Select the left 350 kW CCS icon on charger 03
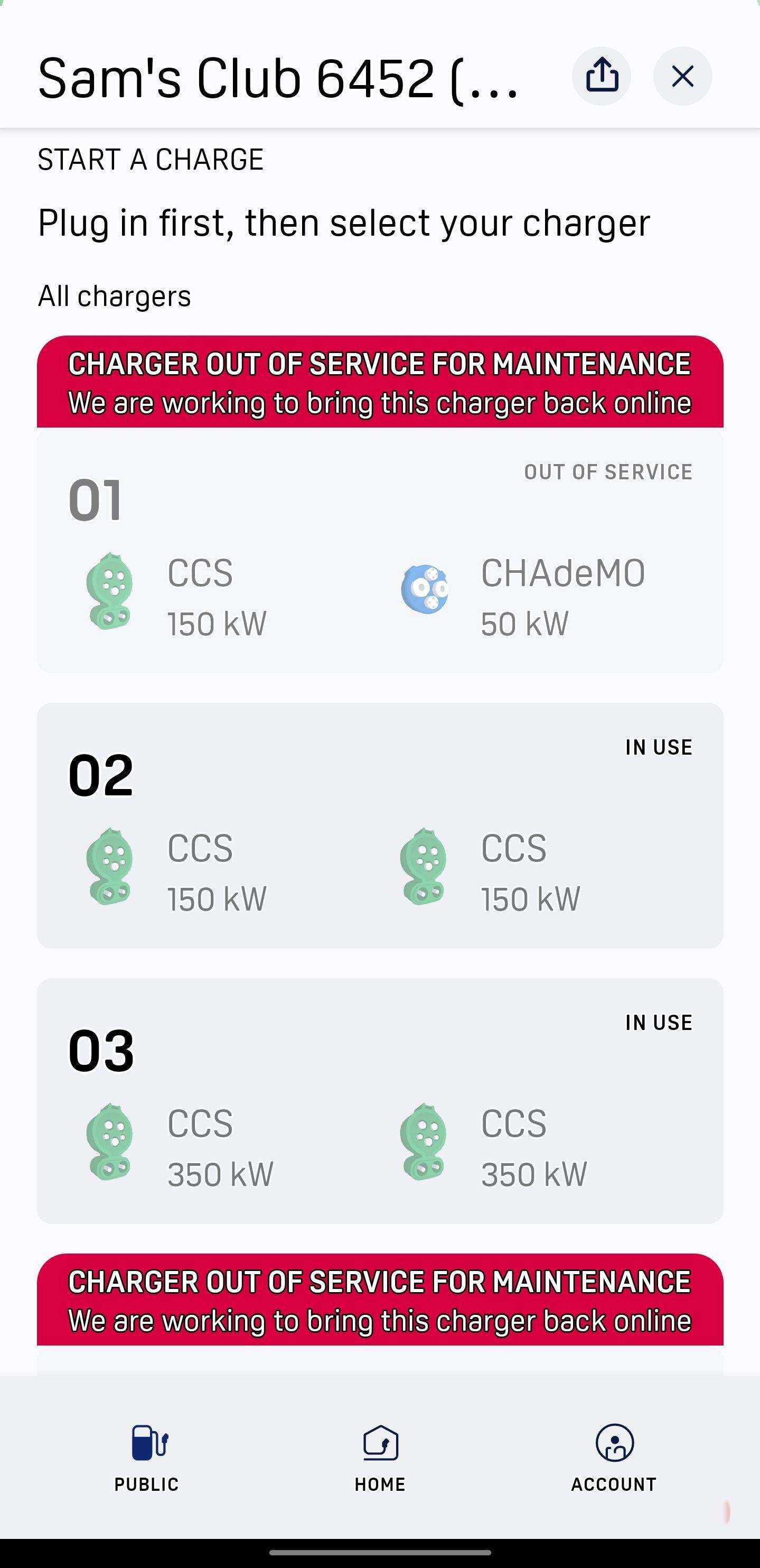760x1568 pixels. (111, 1143)
